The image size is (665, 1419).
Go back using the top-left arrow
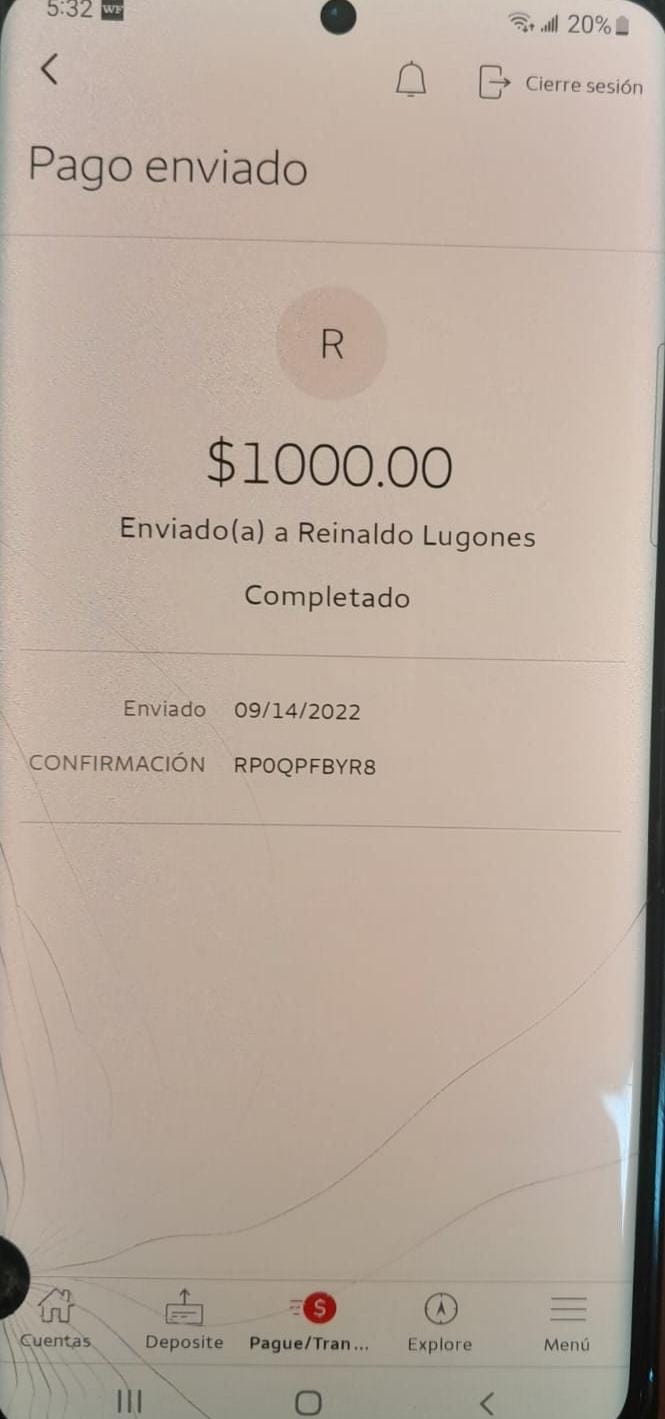pyautogui.click(x=49, y=69)
